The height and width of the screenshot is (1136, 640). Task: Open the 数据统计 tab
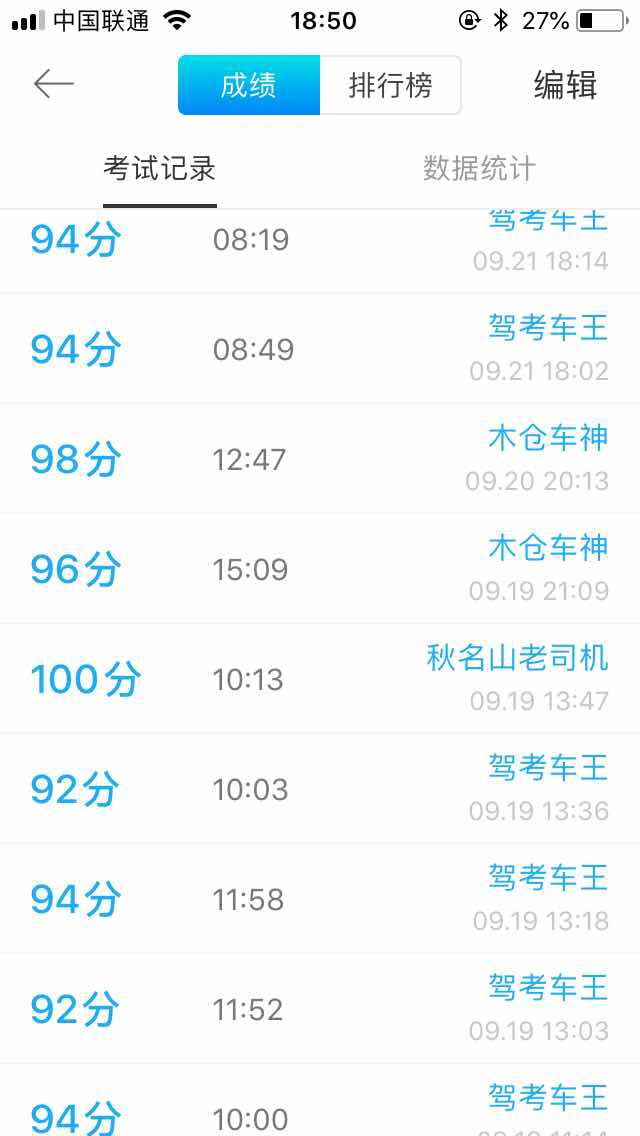480,169
